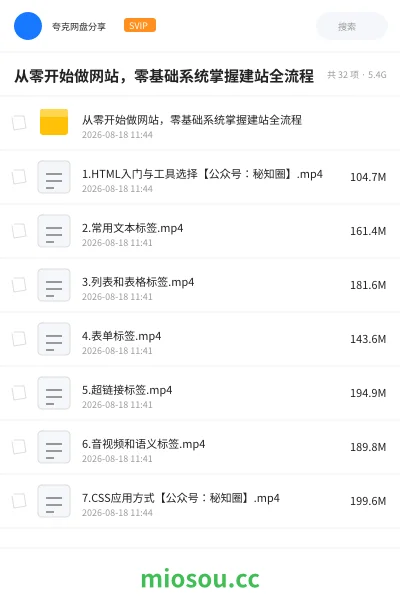
Task: Select the checkbox beside the folder row
Action: [19, 123]
